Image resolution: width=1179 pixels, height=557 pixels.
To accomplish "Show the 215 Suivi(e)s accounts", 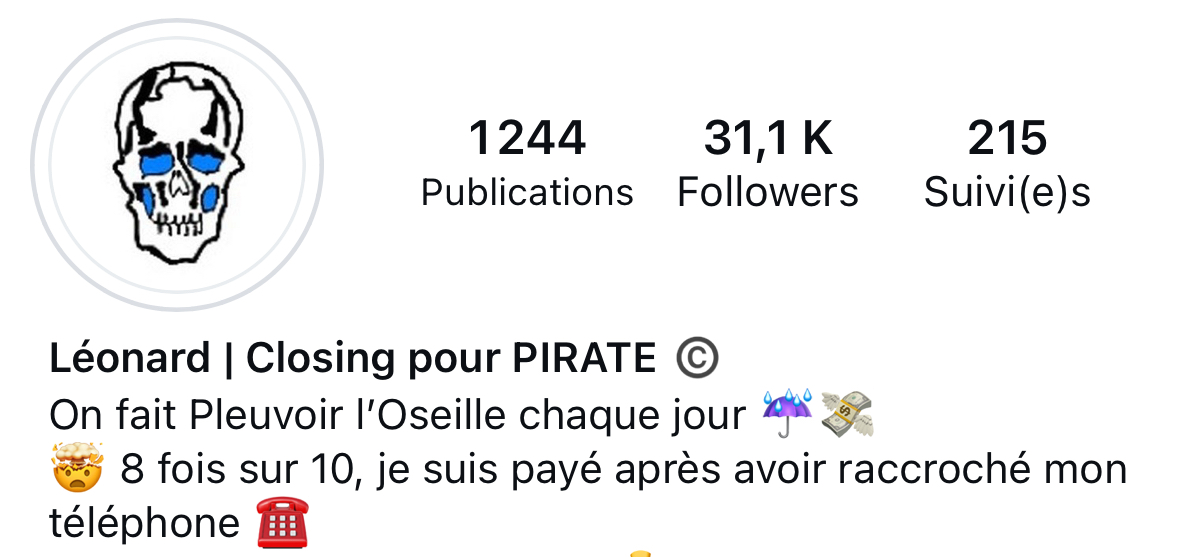I will pos(1006,164).
